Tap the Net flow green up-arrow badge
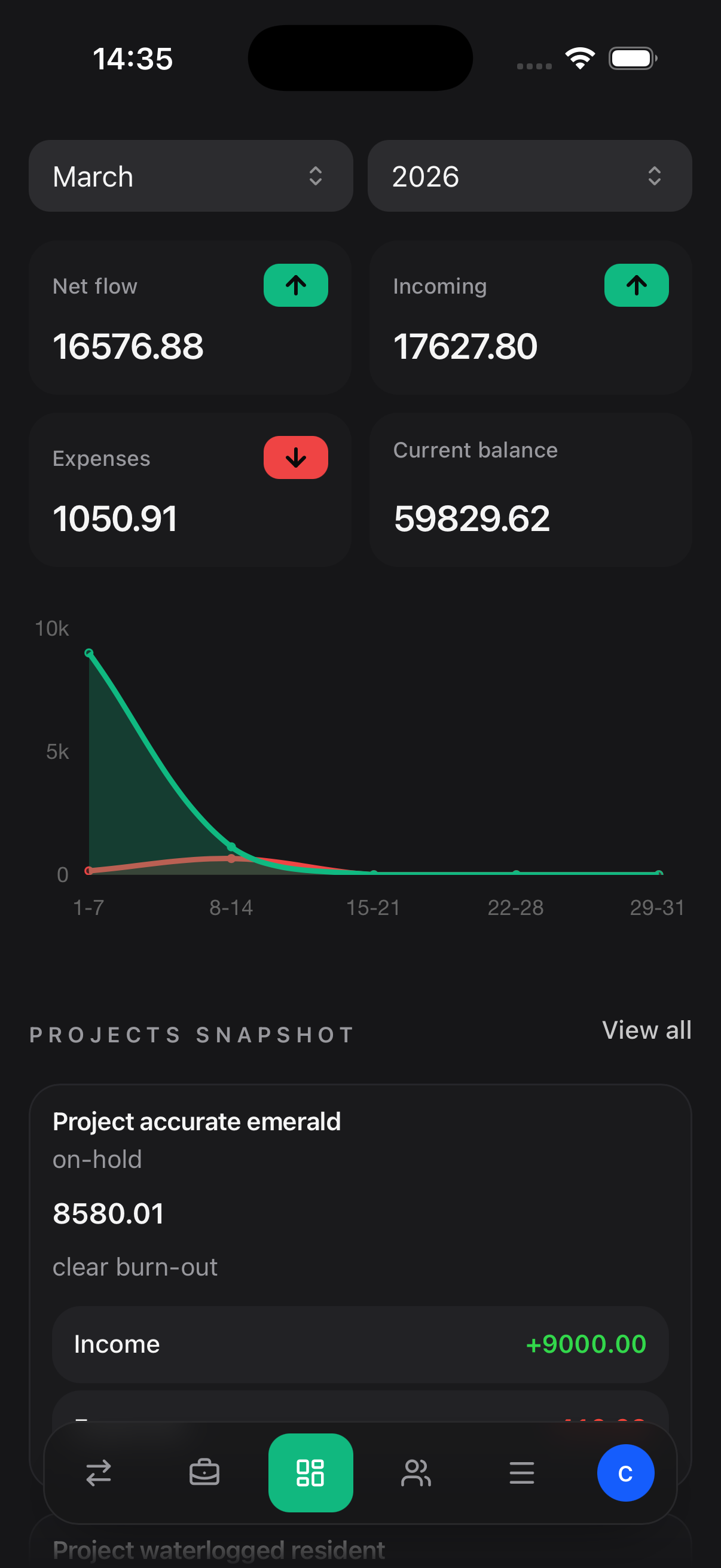 (x=296, y=285)
